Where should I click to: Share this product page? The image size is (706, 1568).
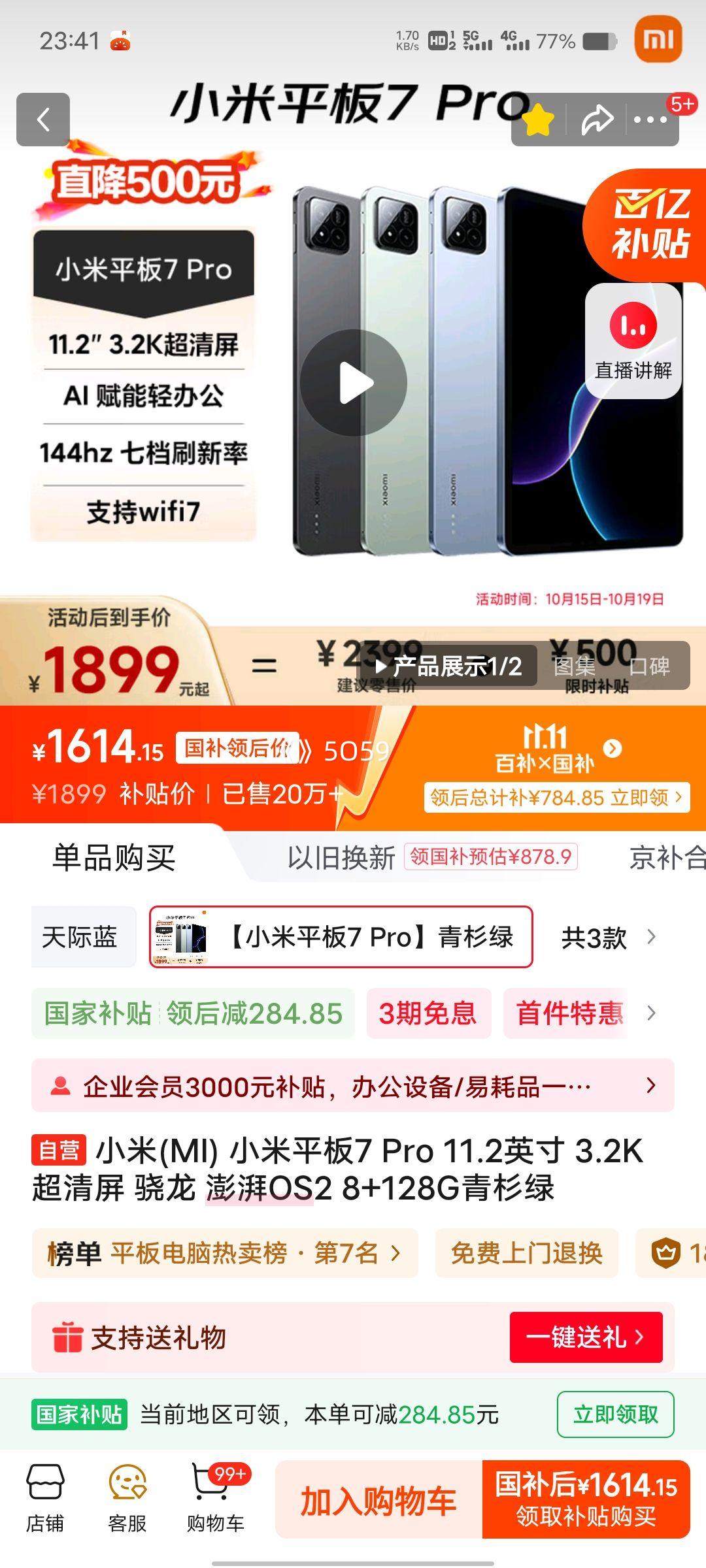click(597, 120)
